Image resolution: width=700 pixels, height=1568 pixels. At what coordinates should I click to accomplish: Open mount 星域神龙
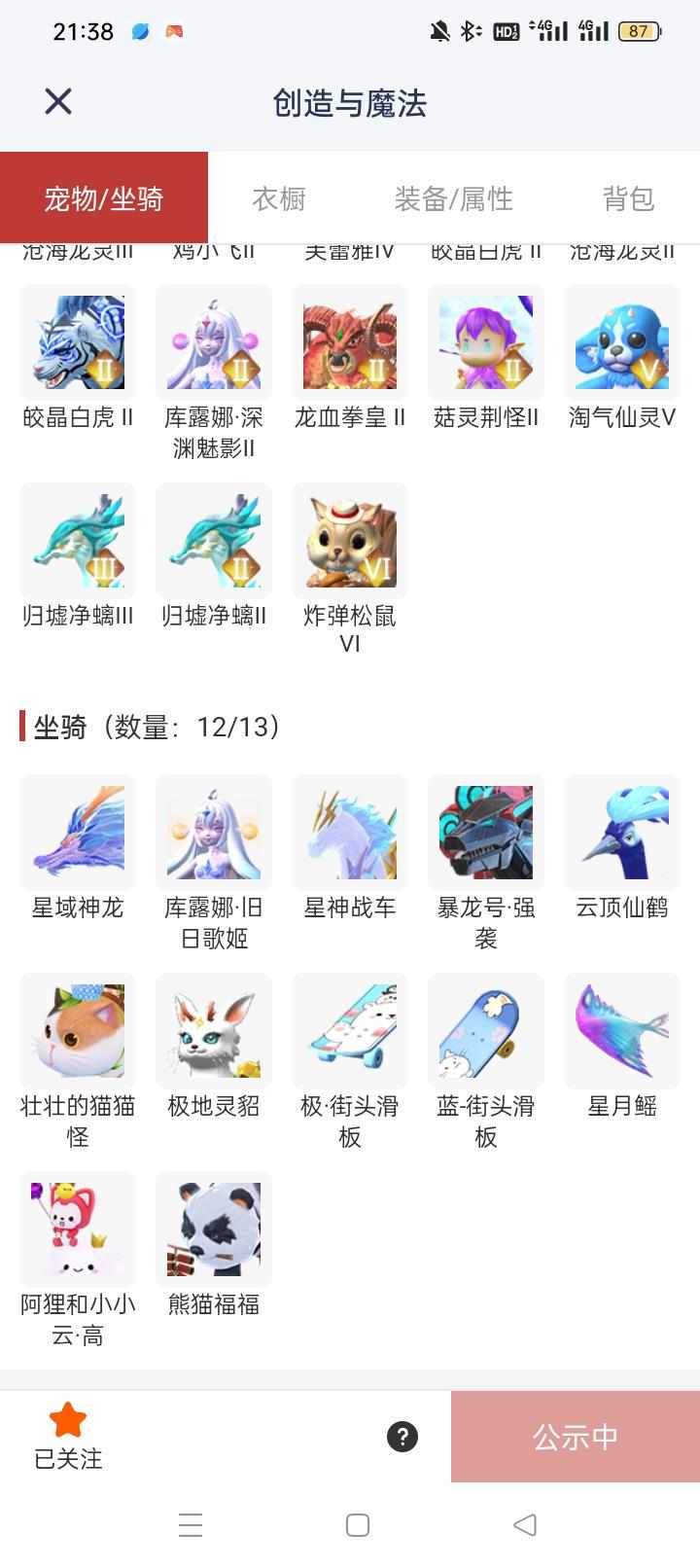click(78, 833)
